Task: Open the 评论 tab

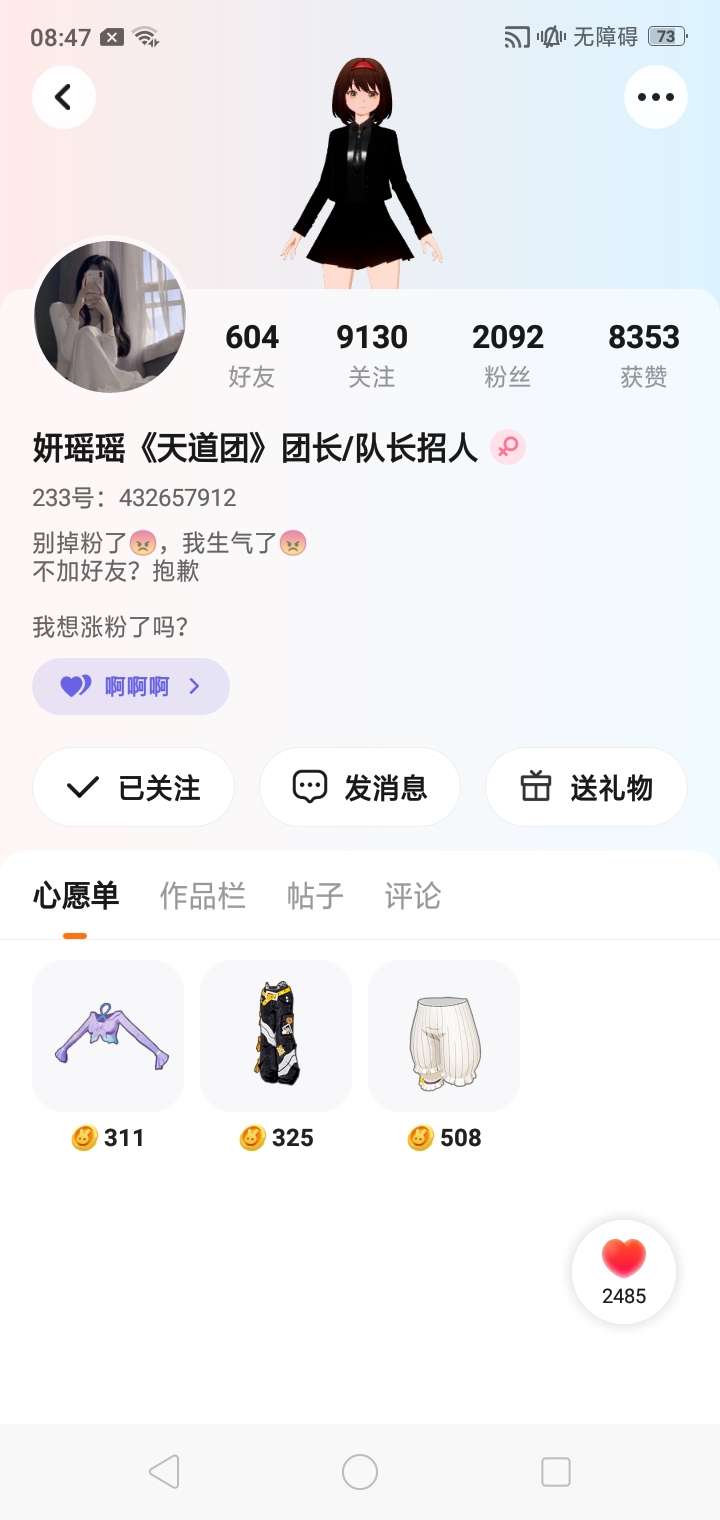Action: [412, 896]
